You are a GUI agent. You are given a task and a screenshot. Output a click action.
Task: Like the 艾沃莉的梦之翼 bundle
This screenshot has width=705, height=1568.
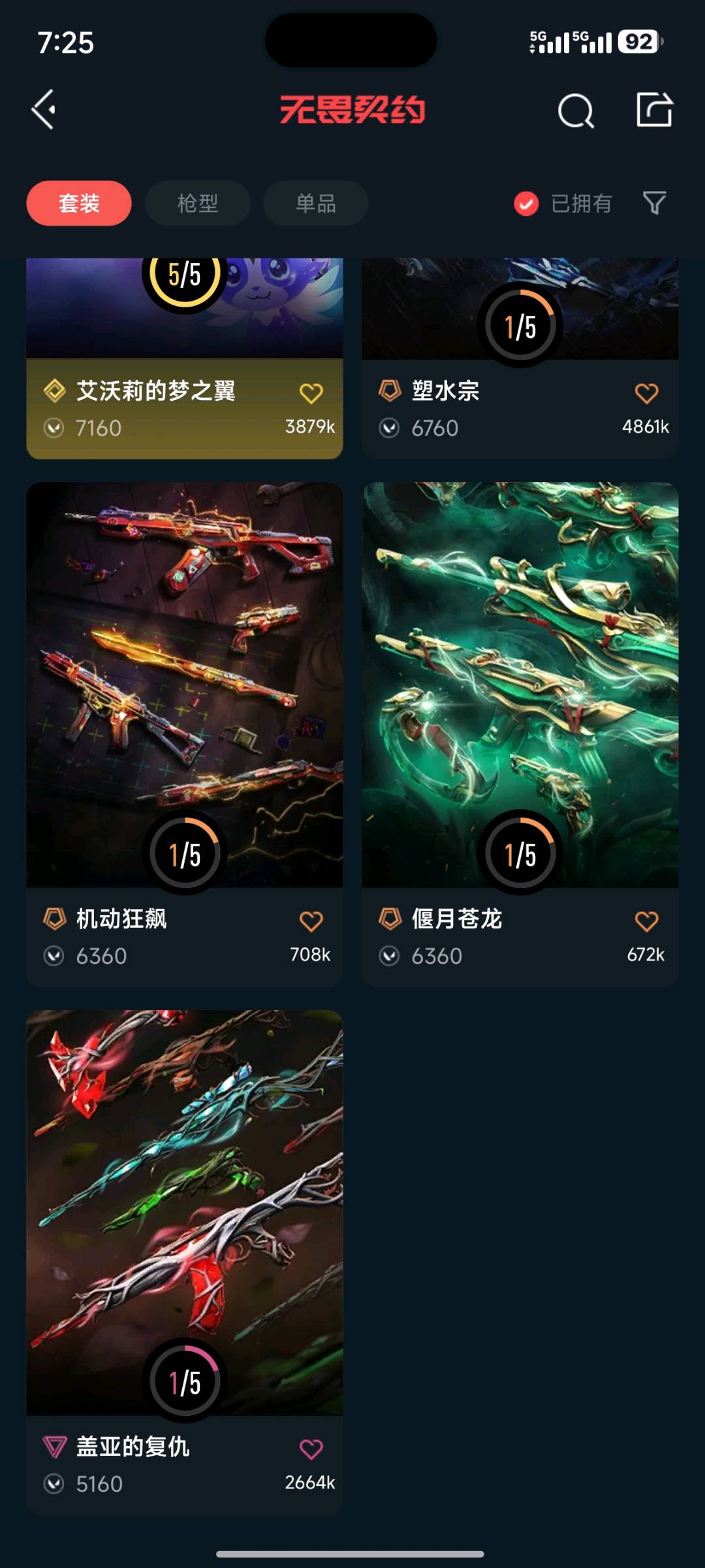(x=311, y=393)
